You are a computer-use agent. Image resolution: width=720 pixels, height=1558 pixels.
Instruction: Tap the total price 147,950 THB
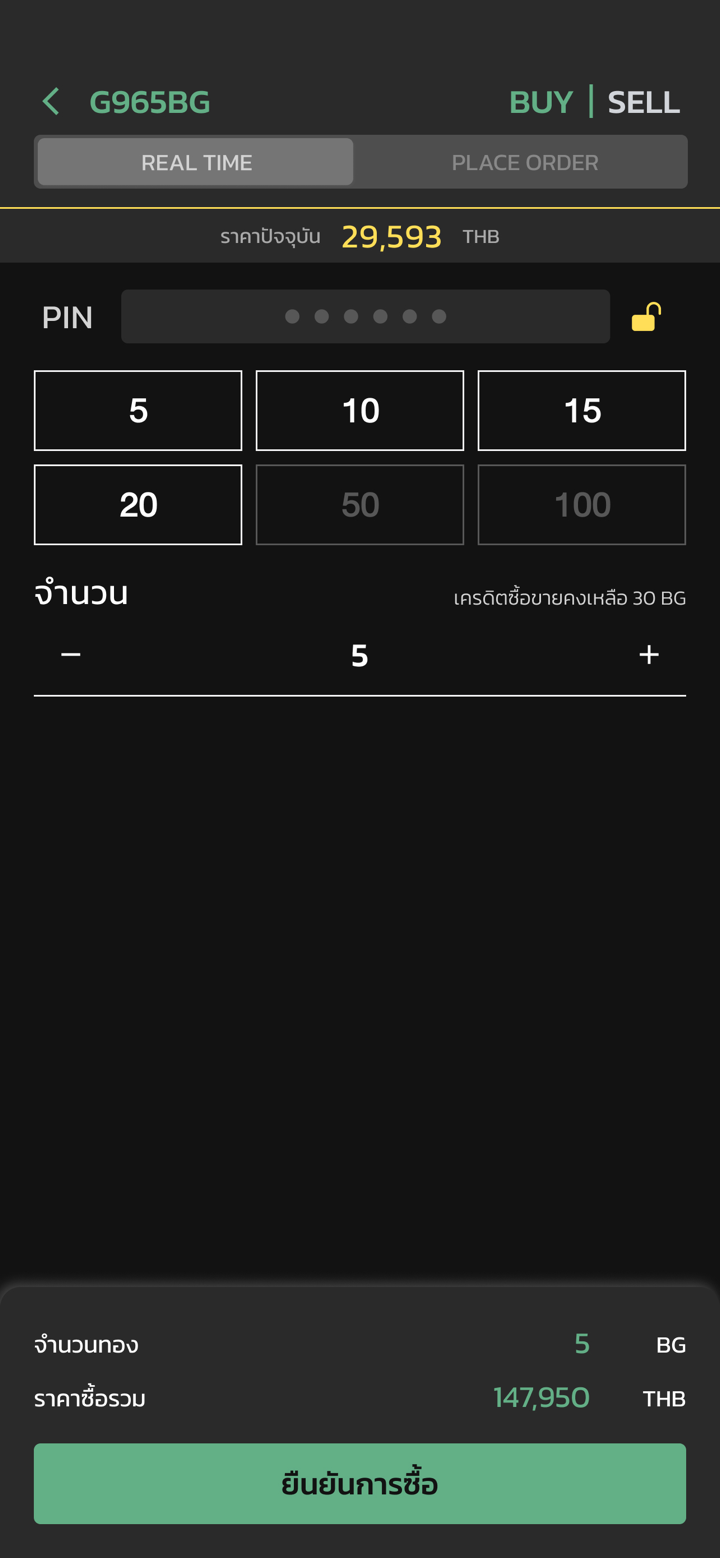pyautogui.click(x=541, y=1397)
